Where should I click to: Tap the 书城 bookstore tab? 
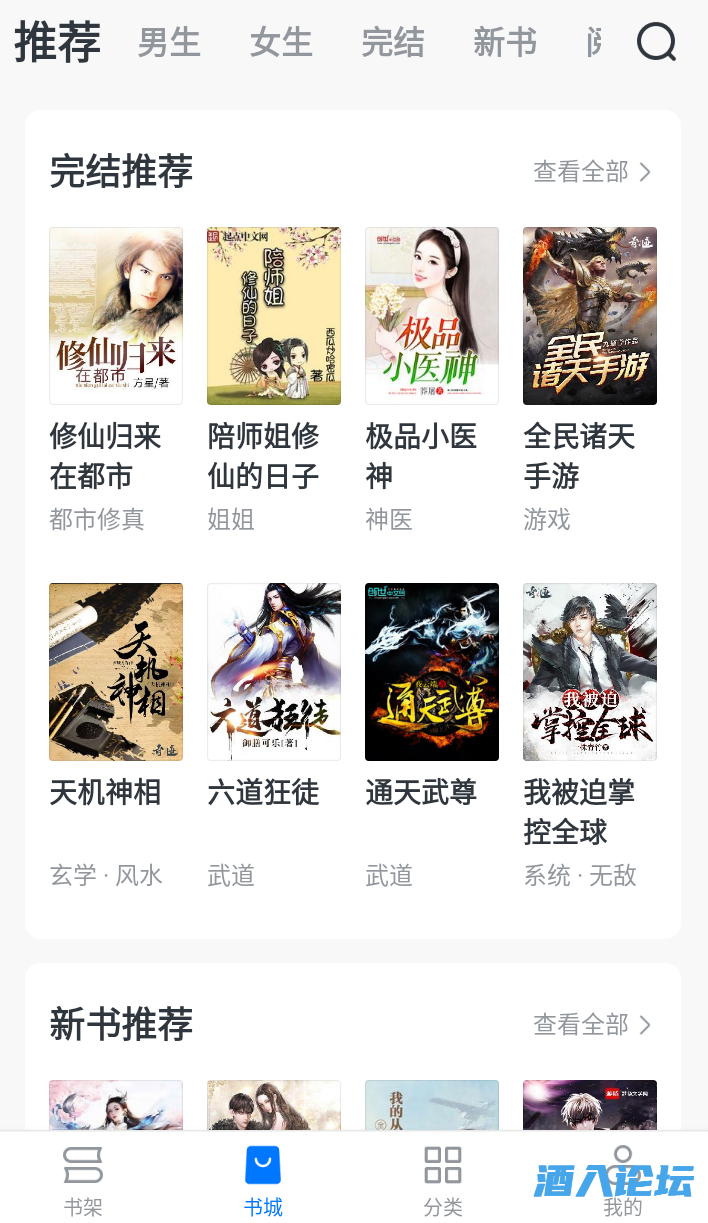coord(263,1180)
